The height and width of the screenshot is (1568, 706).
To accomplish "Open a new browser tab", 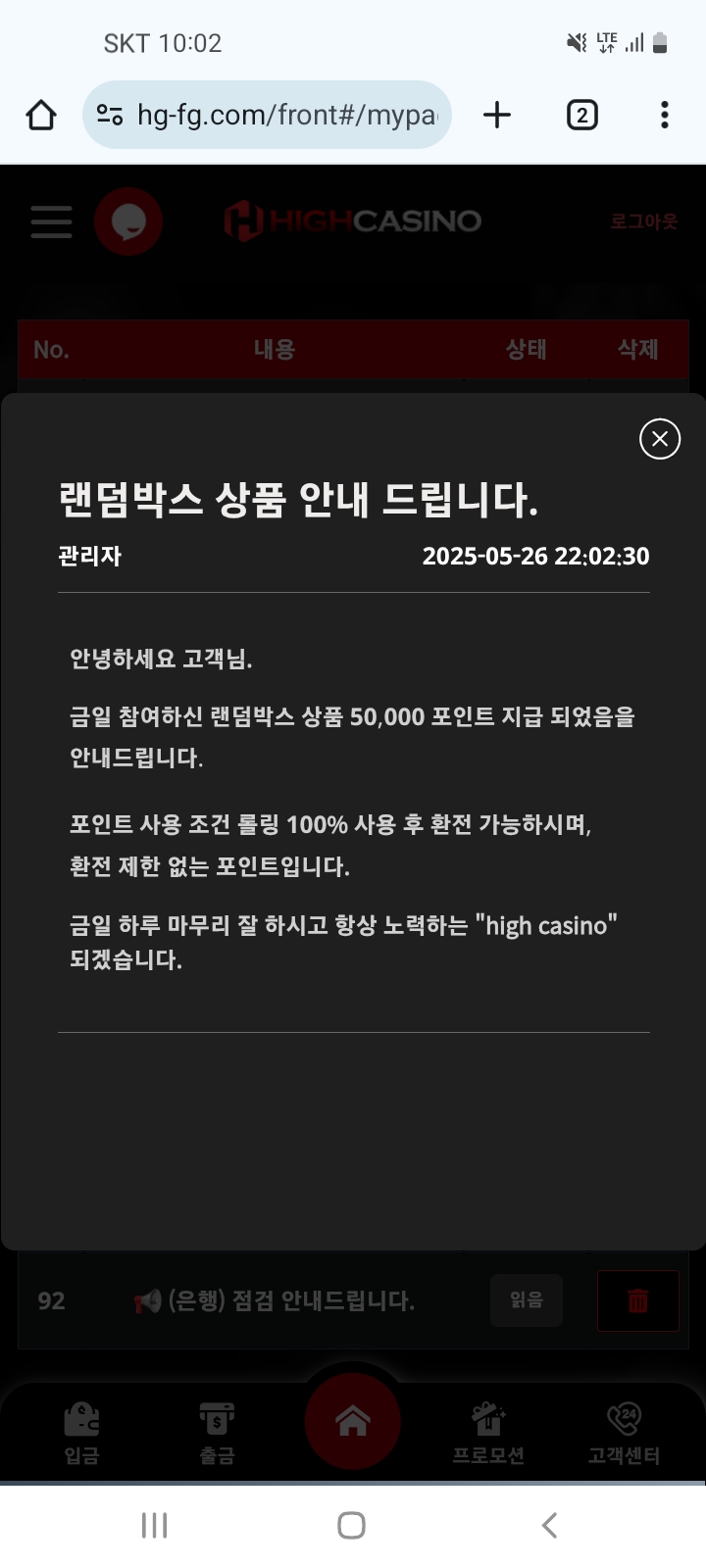I will click(x=497, y=116).
